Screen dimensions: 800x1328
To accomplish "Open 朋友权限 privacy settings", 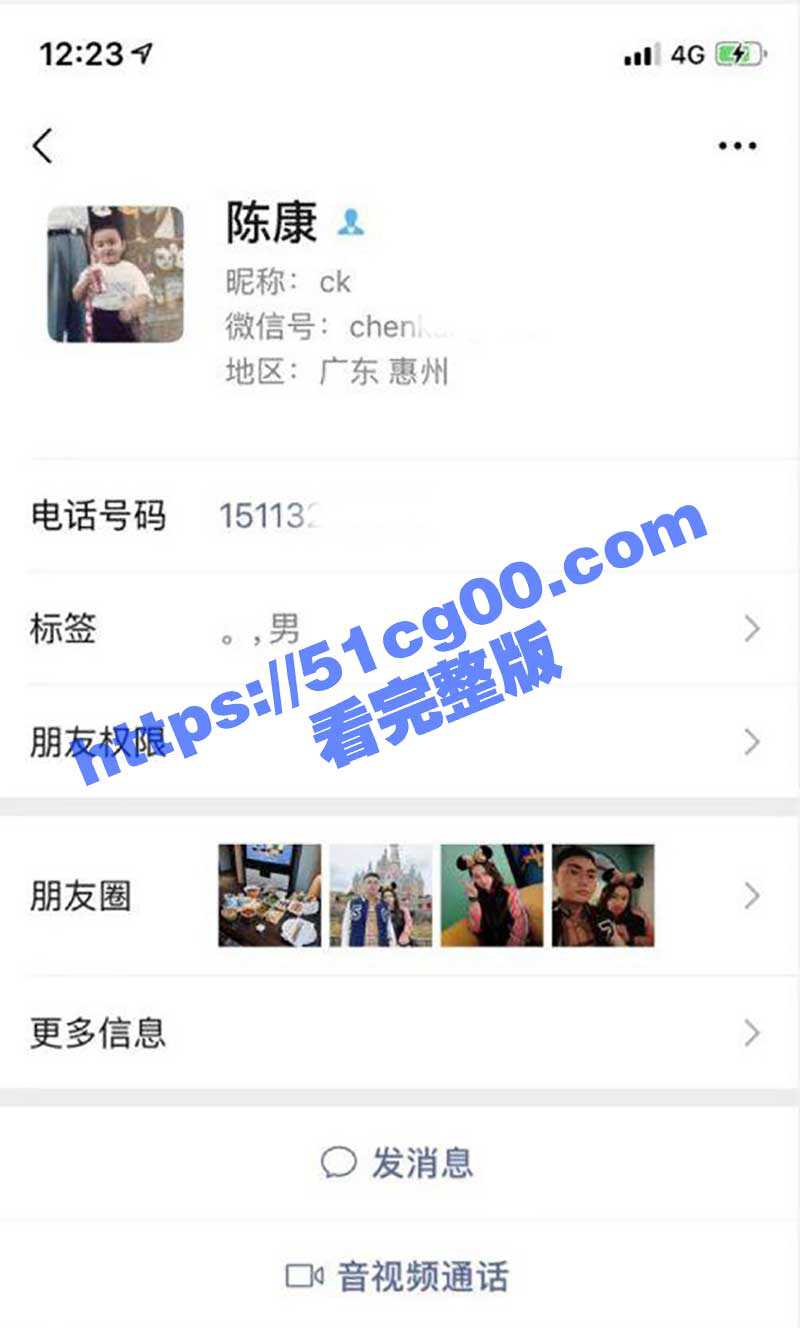I will point(400,742).
